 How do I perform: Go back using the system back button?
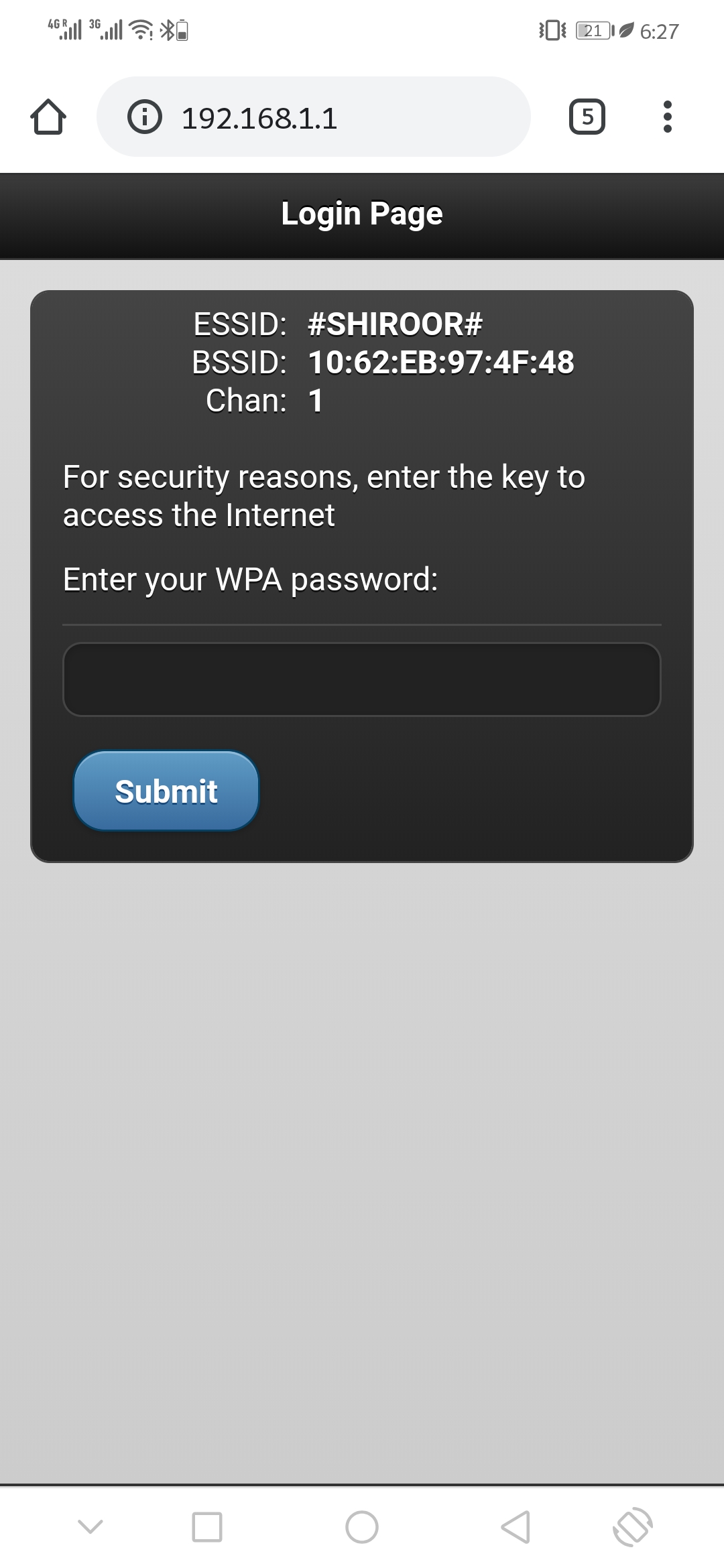coord(516,1527)
